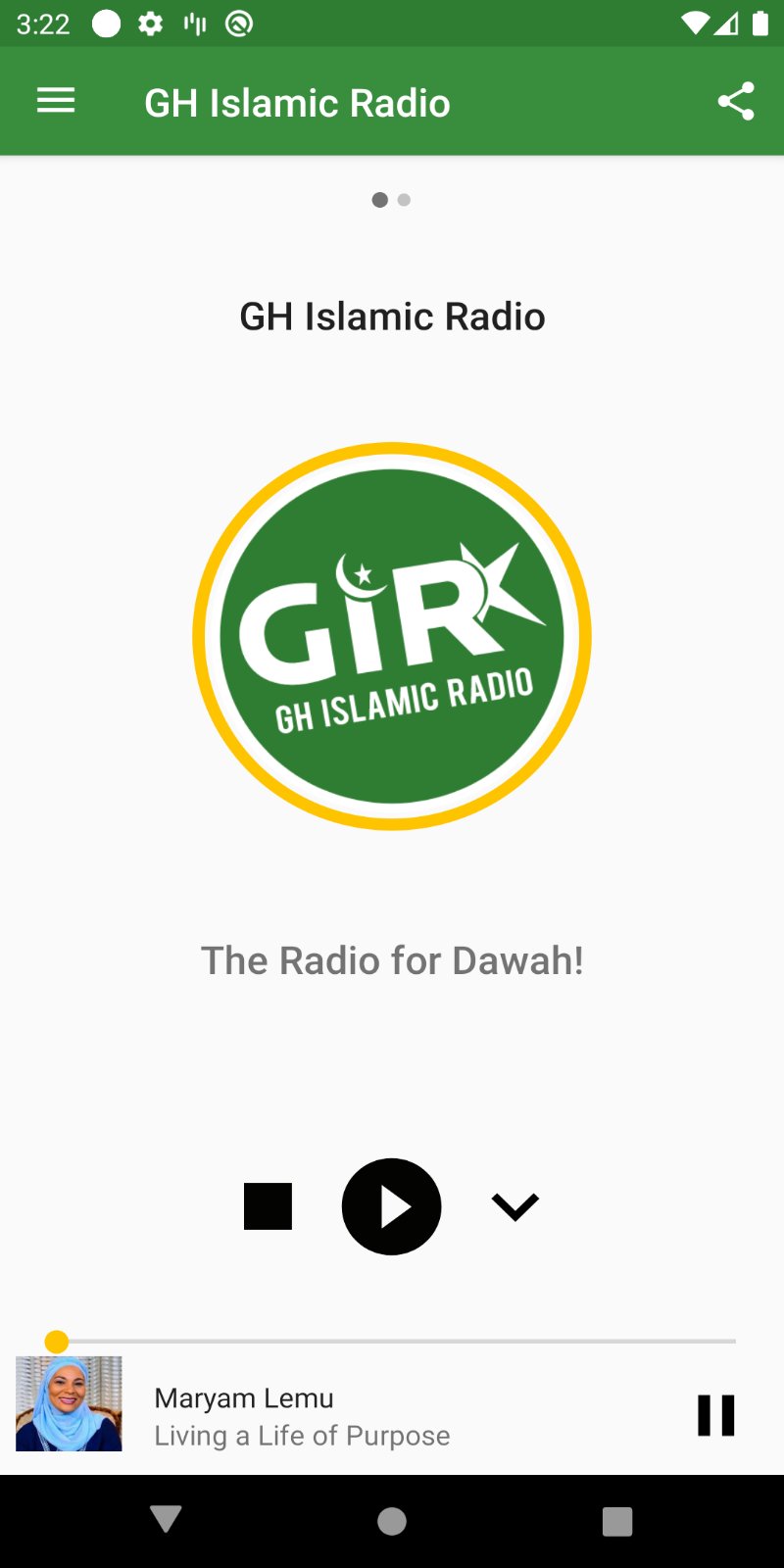784x1568 pixels.
Task: Open the Maryam Lemu artwork thumbnail
Action: pyautogui.click(x=69, y=1403)
